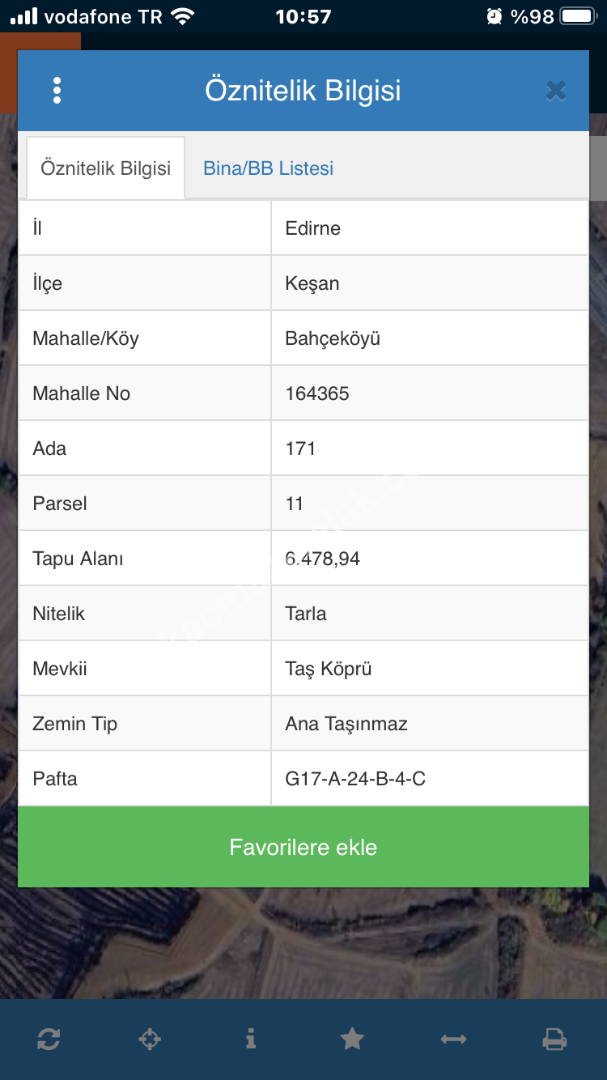Tap the Favorilere ekle button
This screenshot has height=1080, width=607.
click(303, 847)
